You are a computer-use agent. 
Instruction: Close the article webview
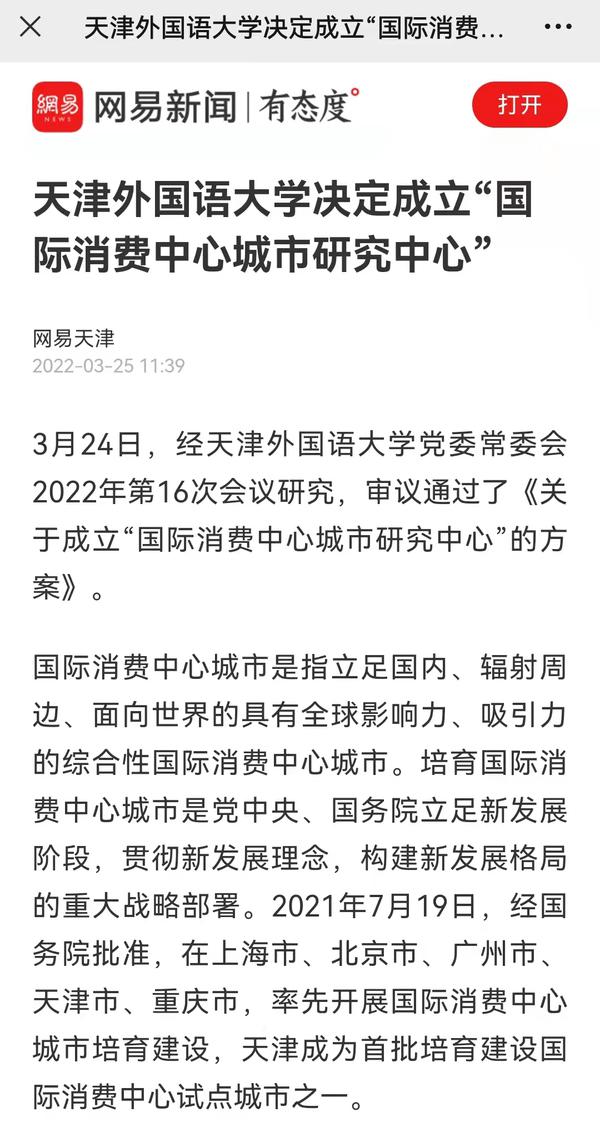31,28
